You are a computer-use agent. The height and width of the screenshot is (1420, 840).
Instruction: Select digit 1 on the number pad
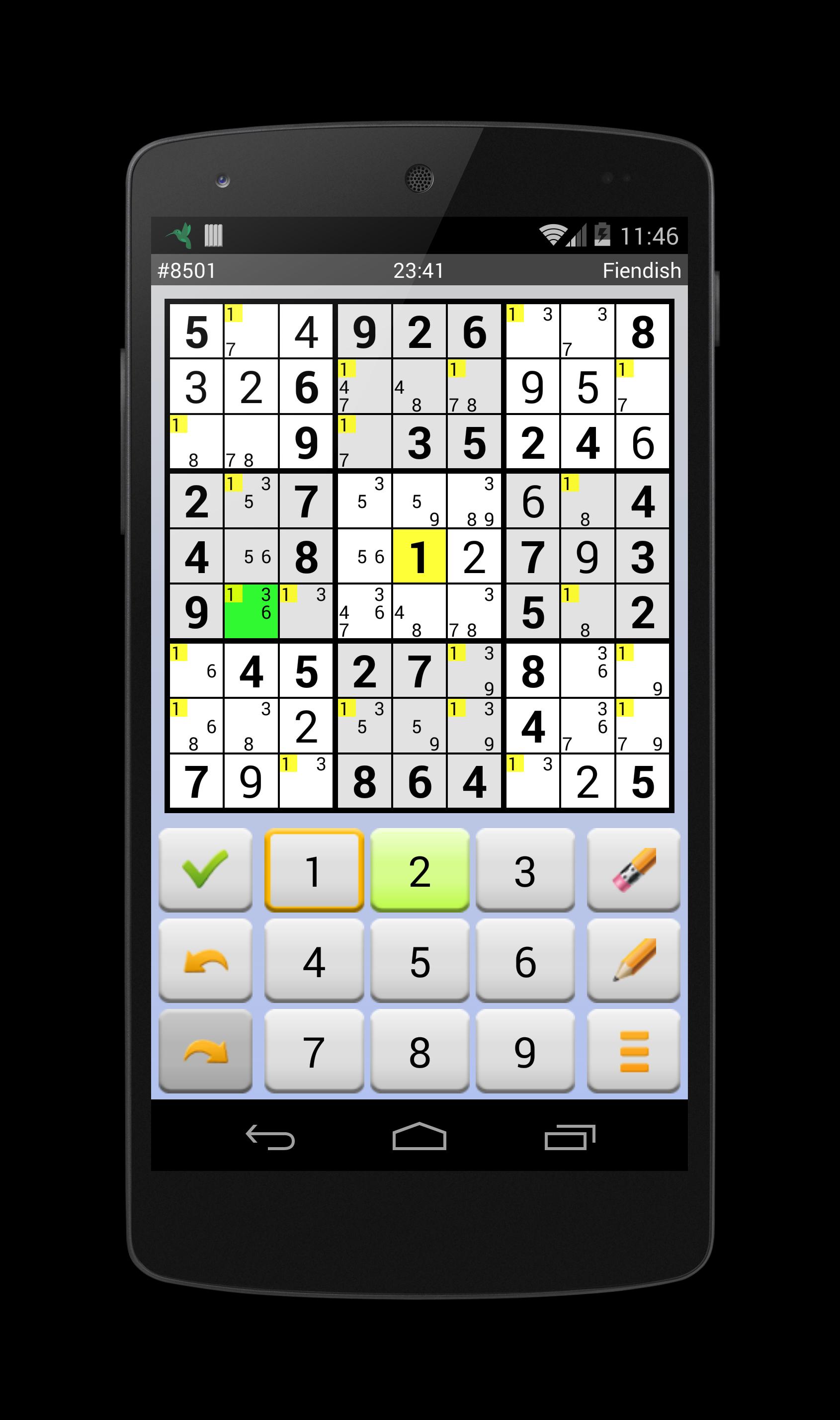pyautogui.click(x=314, y=870)
